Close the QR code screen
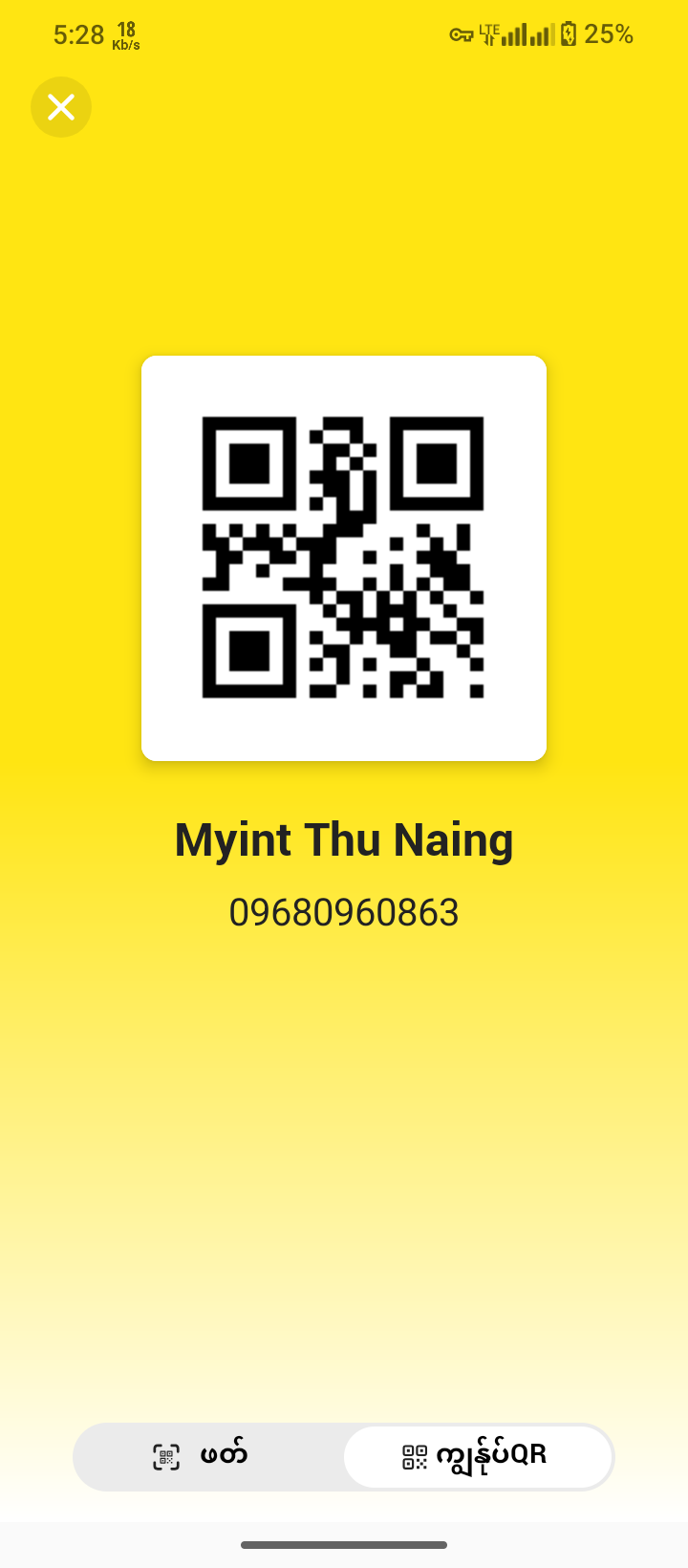The width and height of the screenshot is (688, 1568). click(61, 107)
